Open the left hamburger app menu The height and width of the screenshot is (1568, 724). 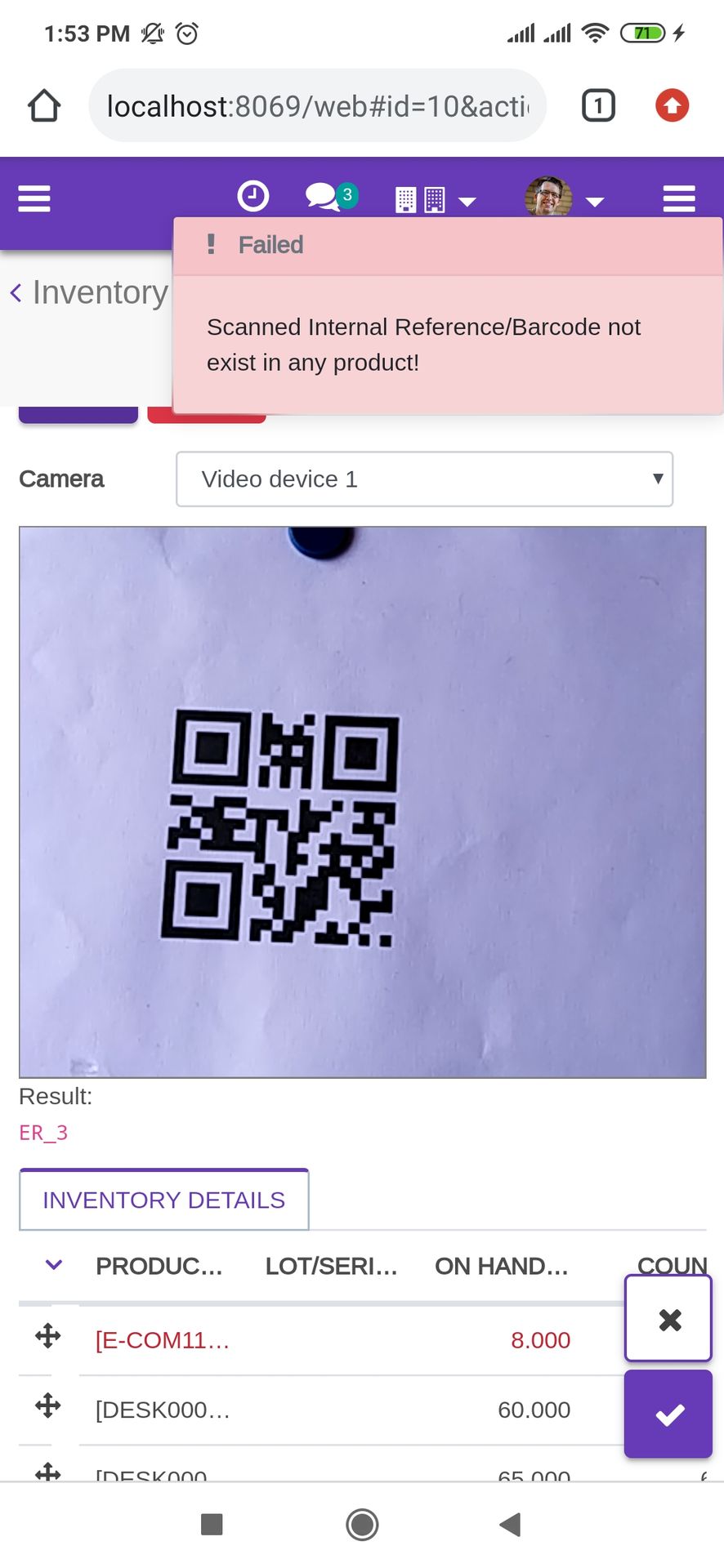(x=34, y=198)
